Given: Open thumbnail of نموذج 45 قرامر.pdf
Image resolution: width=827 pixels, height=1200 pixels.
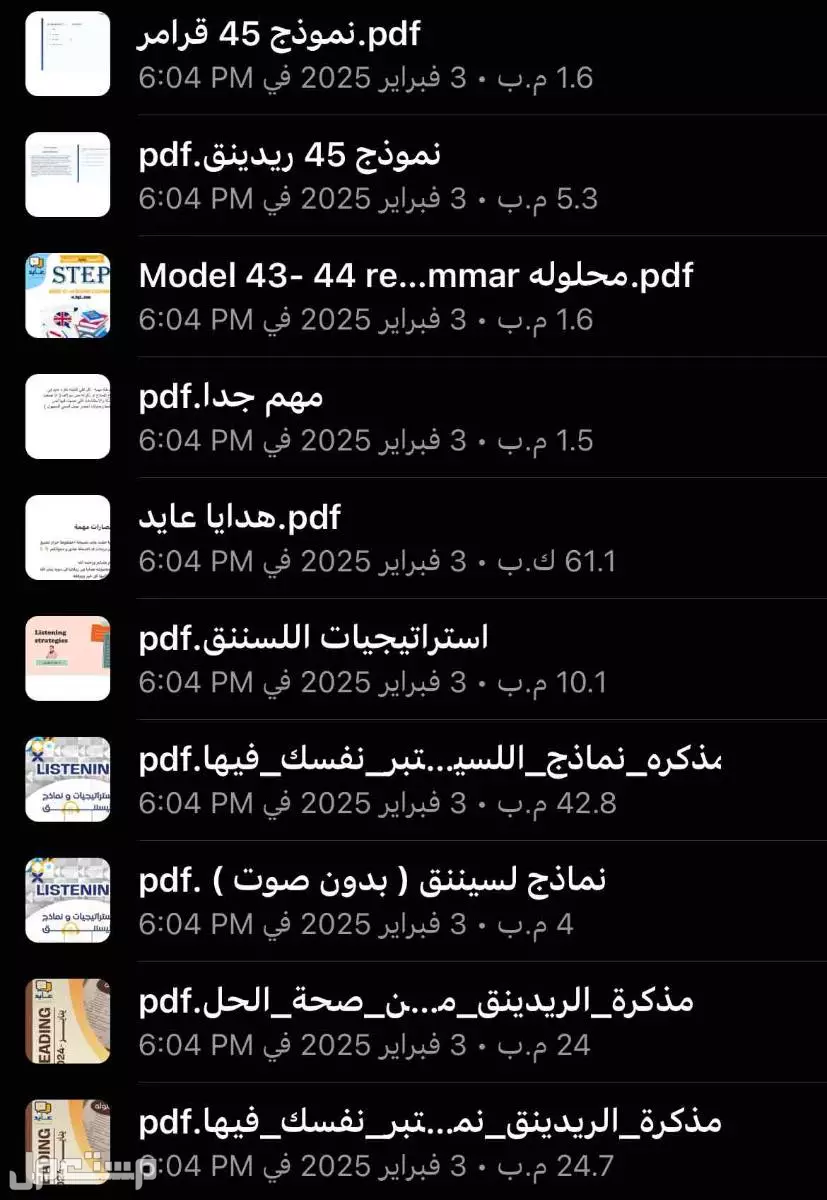Looking at the screenshot, I should click(x=67, y=54).
